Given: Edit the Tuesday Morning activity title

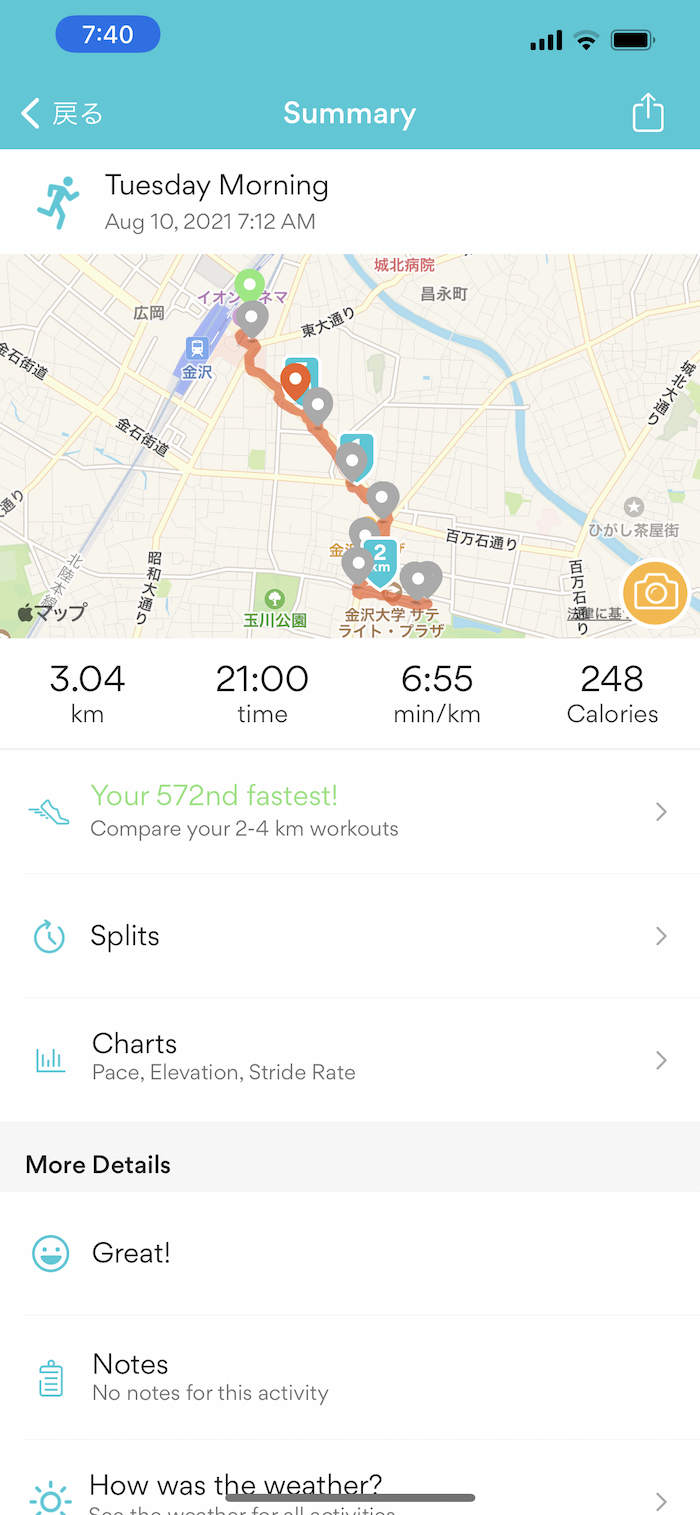Looking at the screenshot, I should 216,186.
